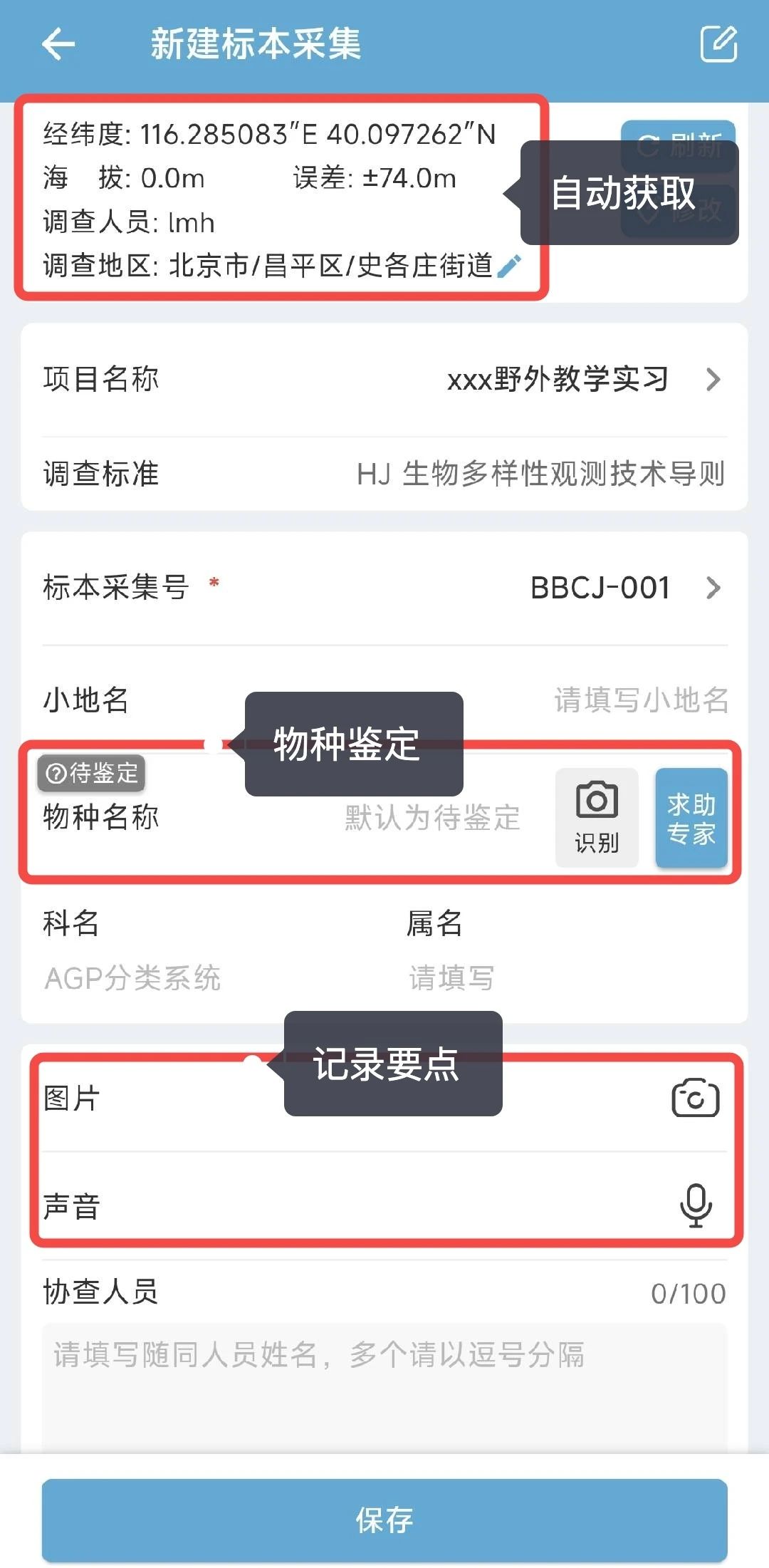The image size is (769, 1568).
Task: Open the 标本采集号 BBCJ-001 row
Action: pos(384,588)
